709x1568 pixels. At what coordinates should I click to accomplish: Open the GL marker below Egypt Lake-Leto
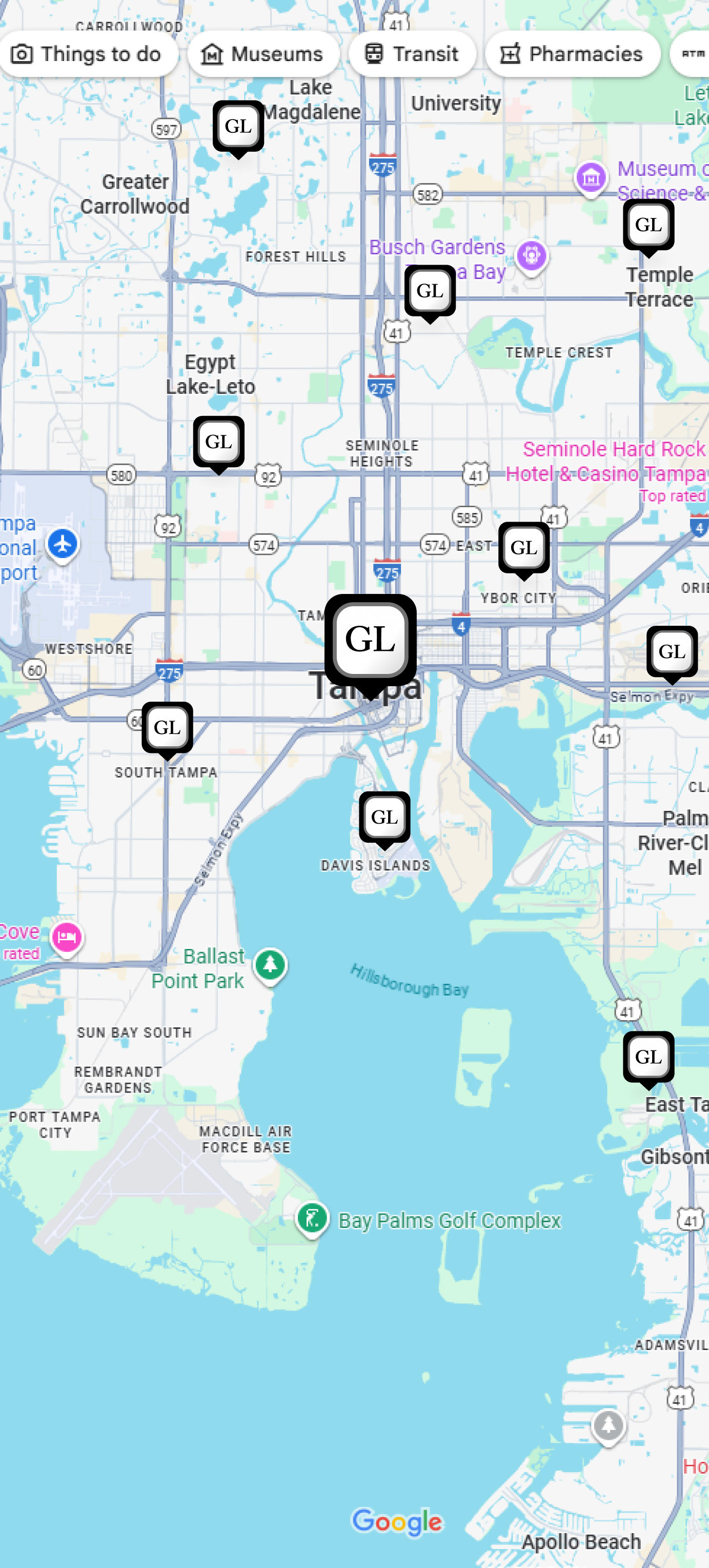218,442
